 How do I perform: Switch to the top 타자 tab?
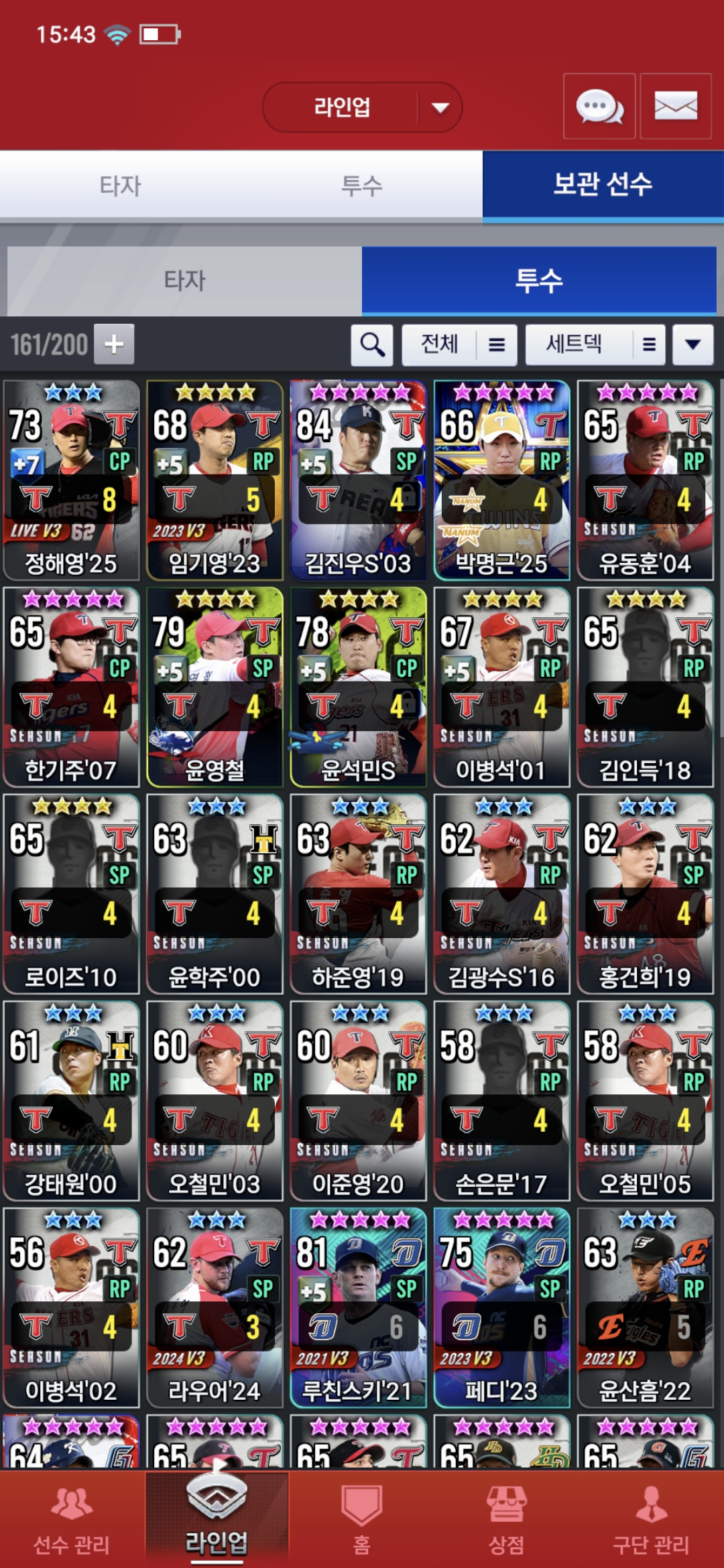pos(121,186)
